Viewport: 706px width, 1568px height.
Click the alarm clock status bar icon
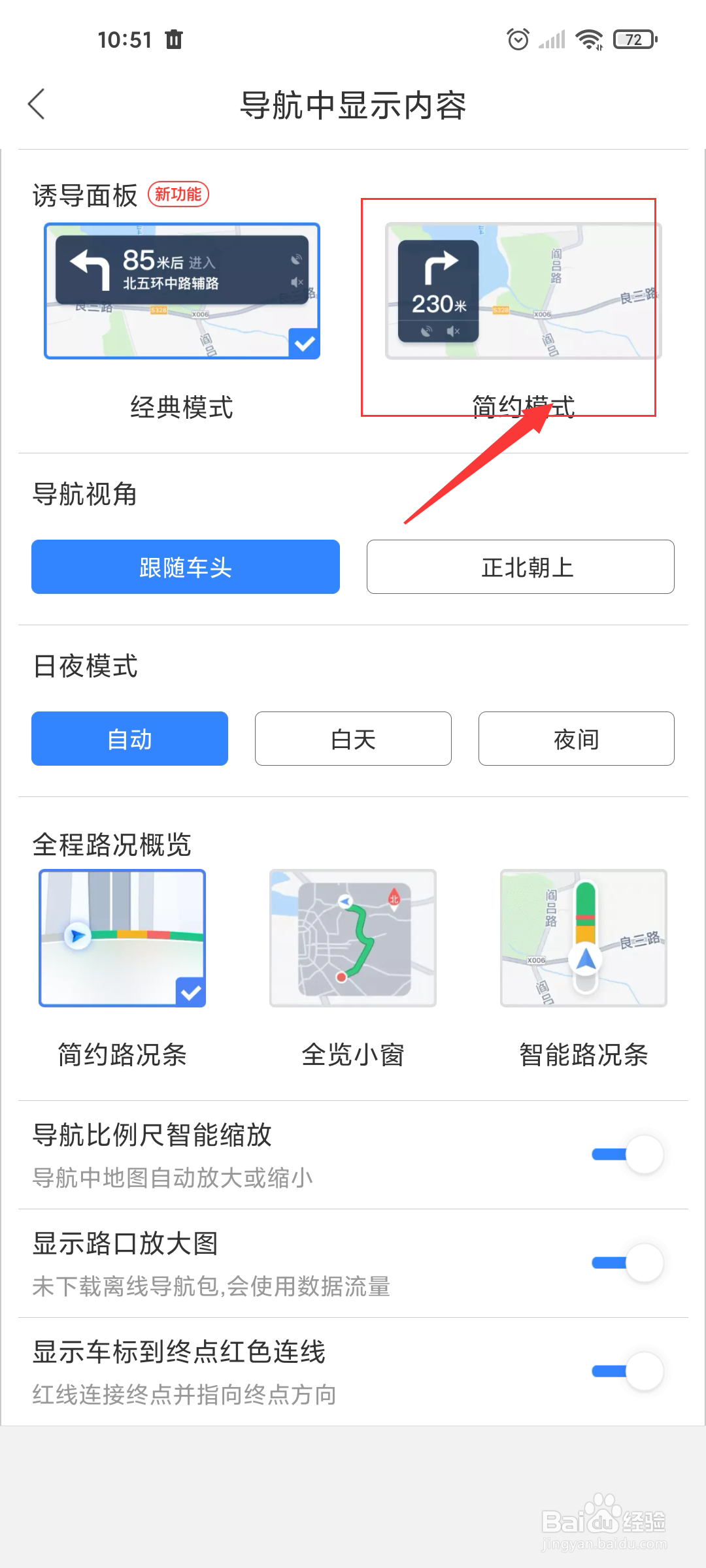coord(516,39)
